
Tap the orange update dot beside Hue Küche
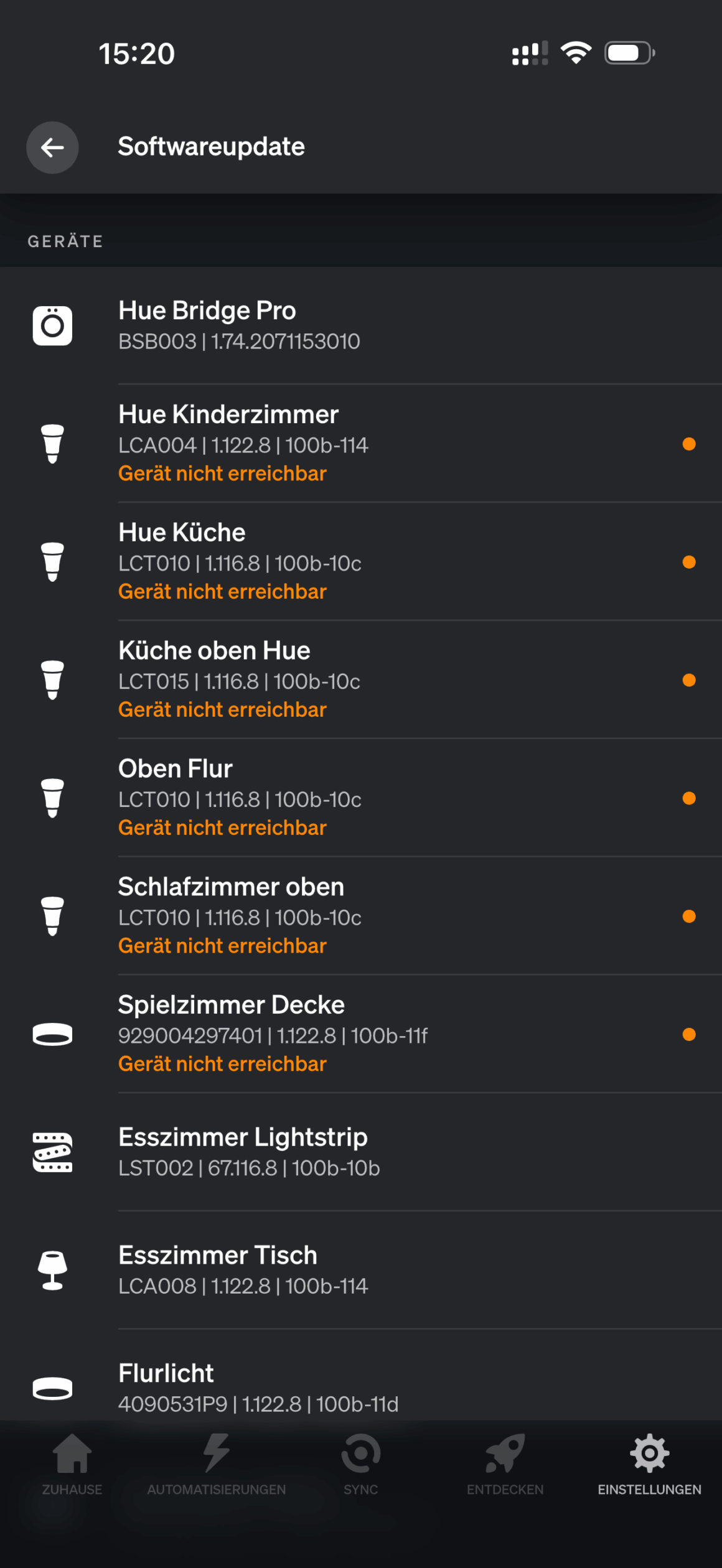click(x=689, y=561)
